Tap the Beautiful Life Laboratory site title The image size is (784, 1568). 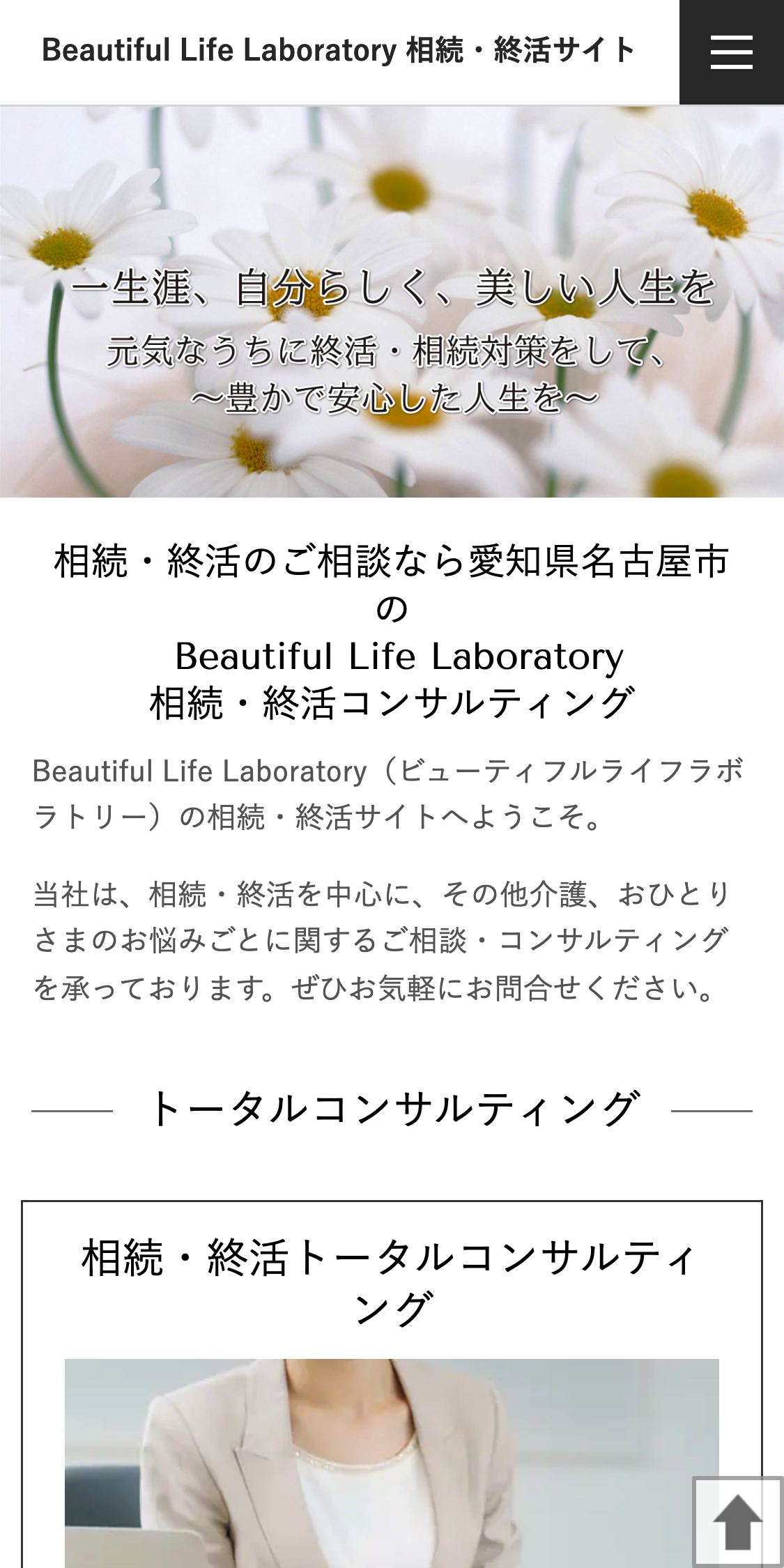tap(339, 51)
